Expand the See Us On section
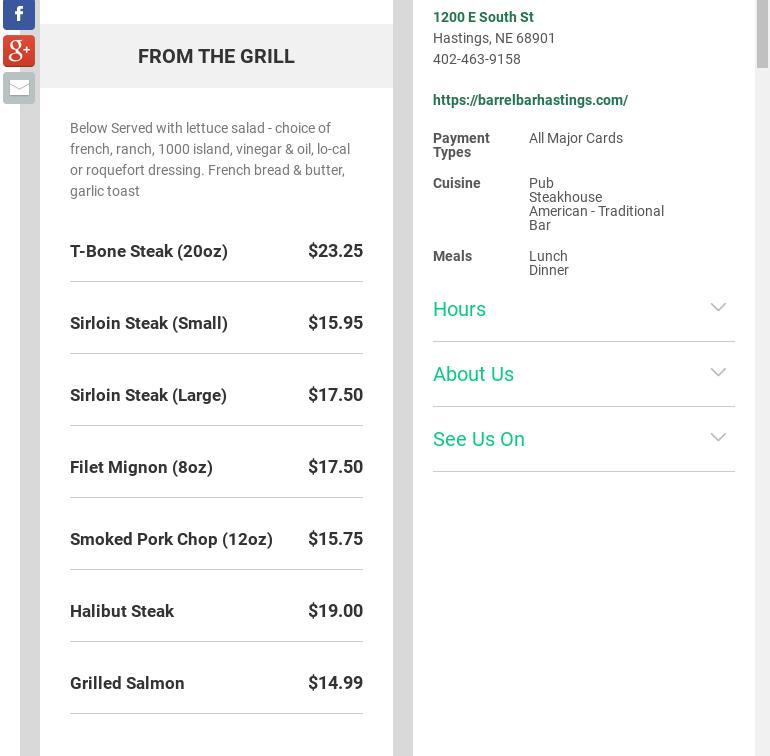The height and width of the screenshot is (756, 770). tap(583, 439)
